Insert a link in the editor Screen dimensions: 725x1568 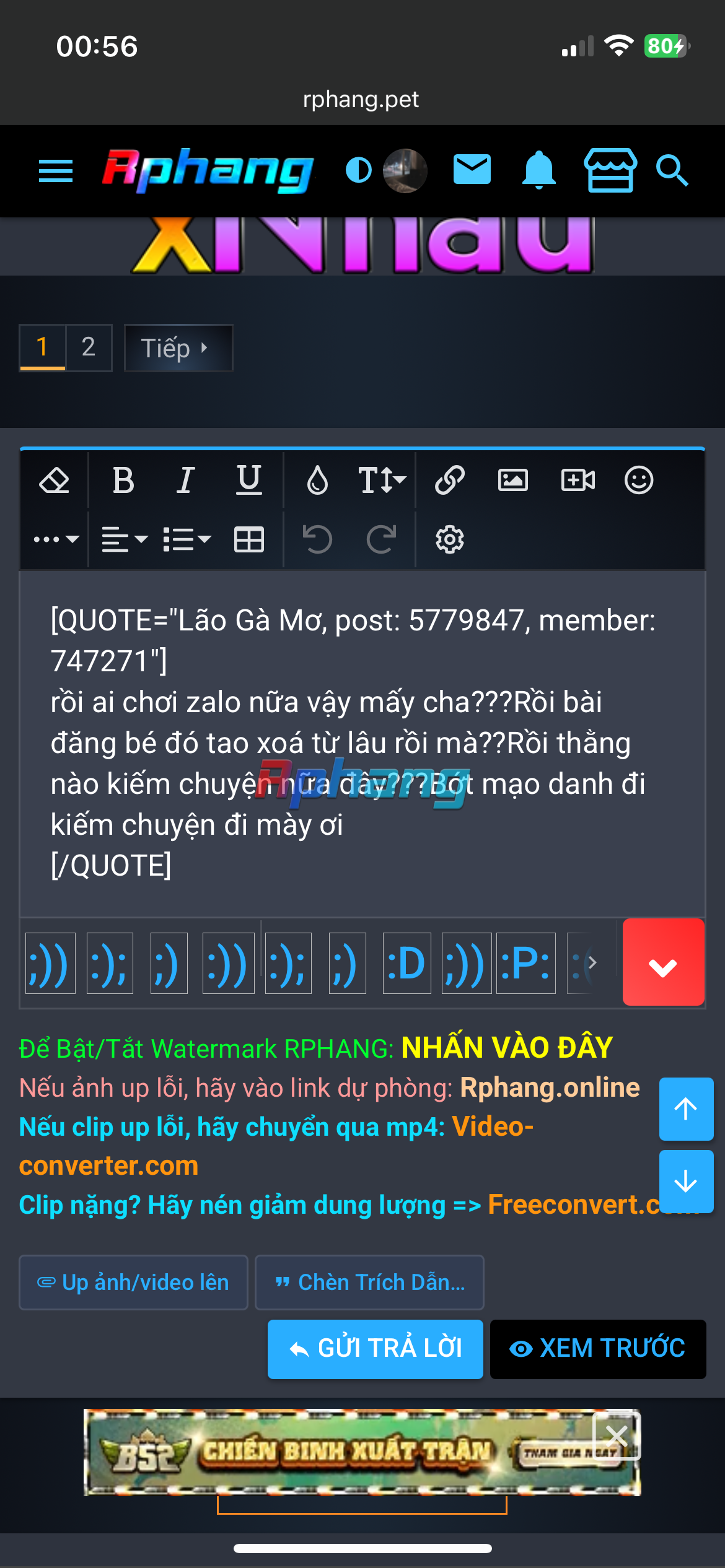(449, 480)
